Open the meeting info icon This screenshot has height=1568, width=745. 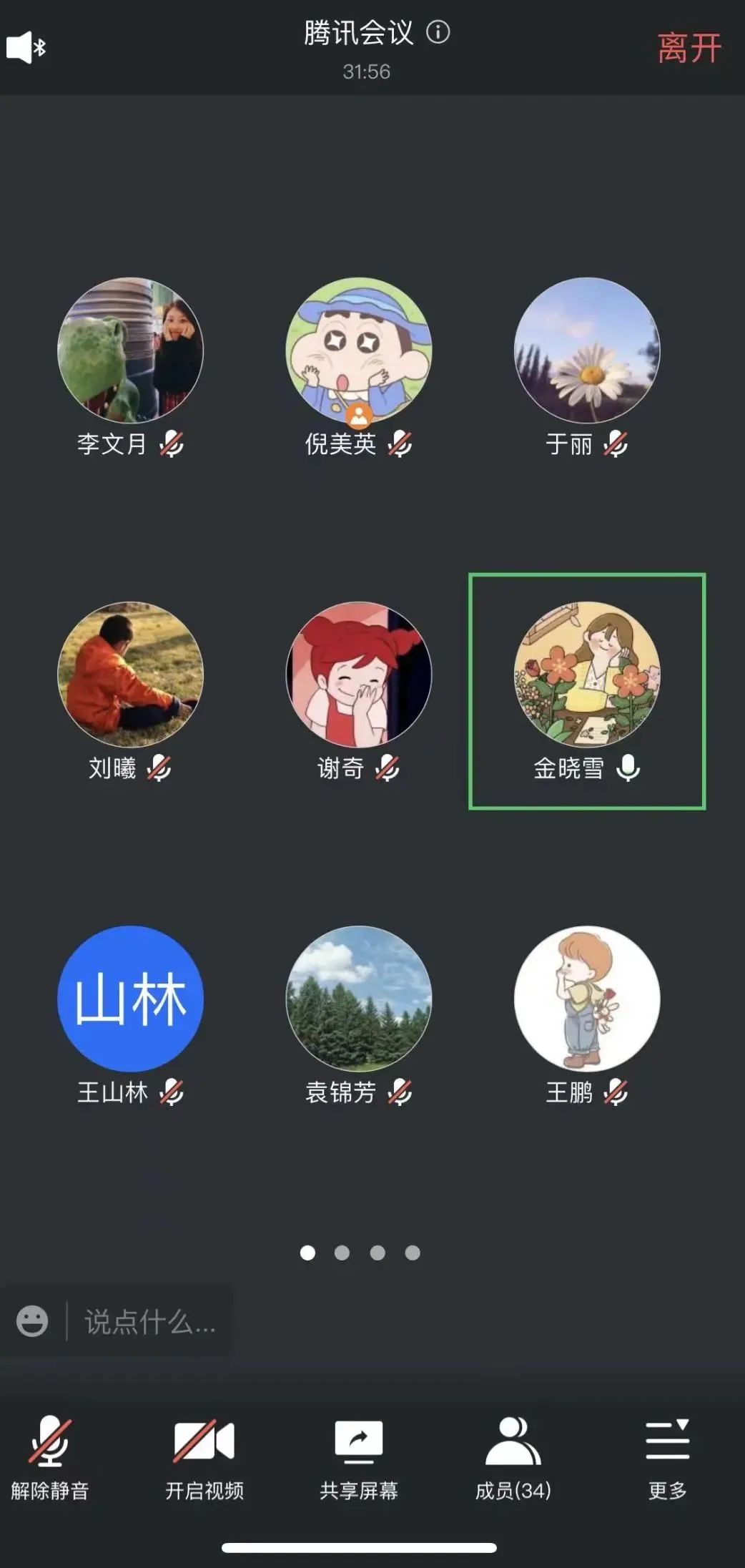pos(438,32)
